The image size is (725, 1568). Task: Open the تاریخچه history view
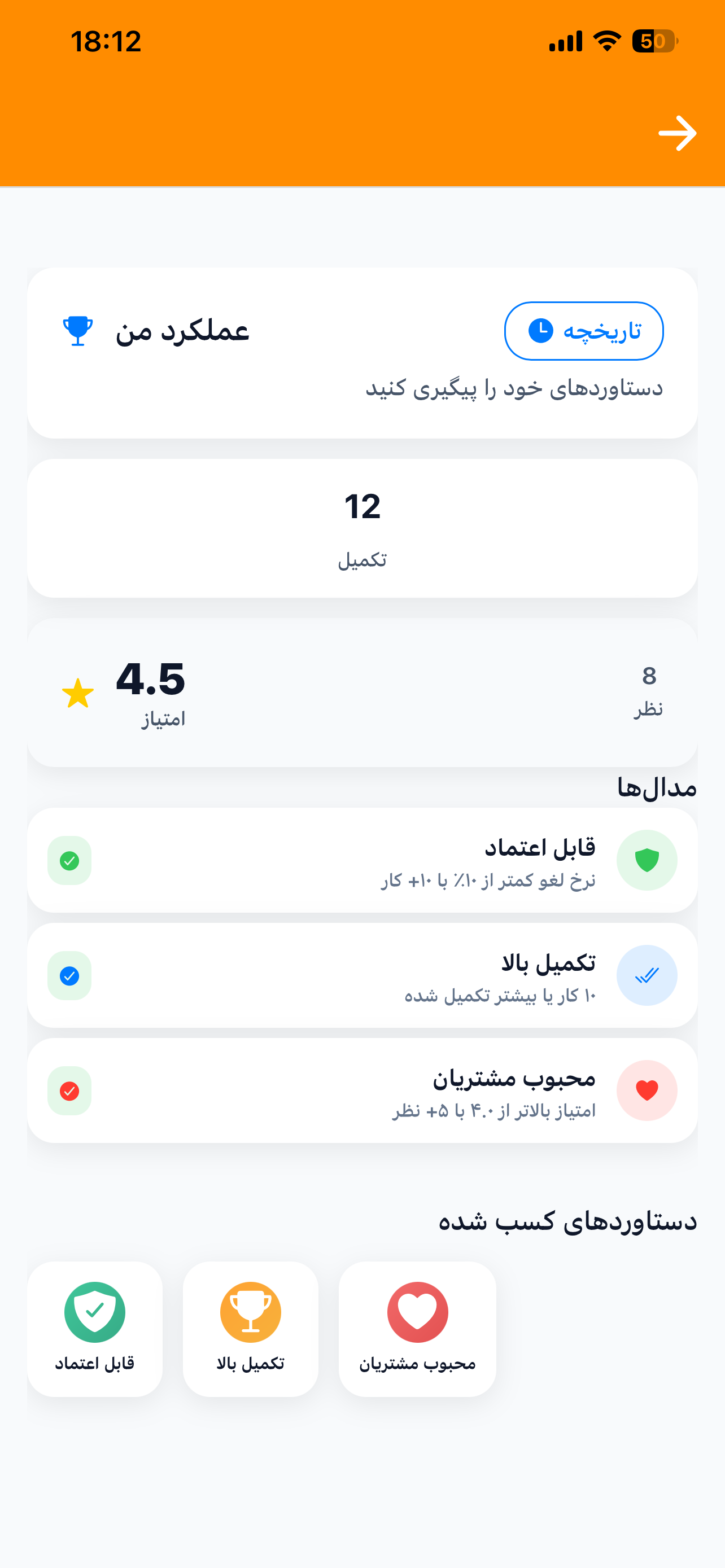click(x=583, y=331)
